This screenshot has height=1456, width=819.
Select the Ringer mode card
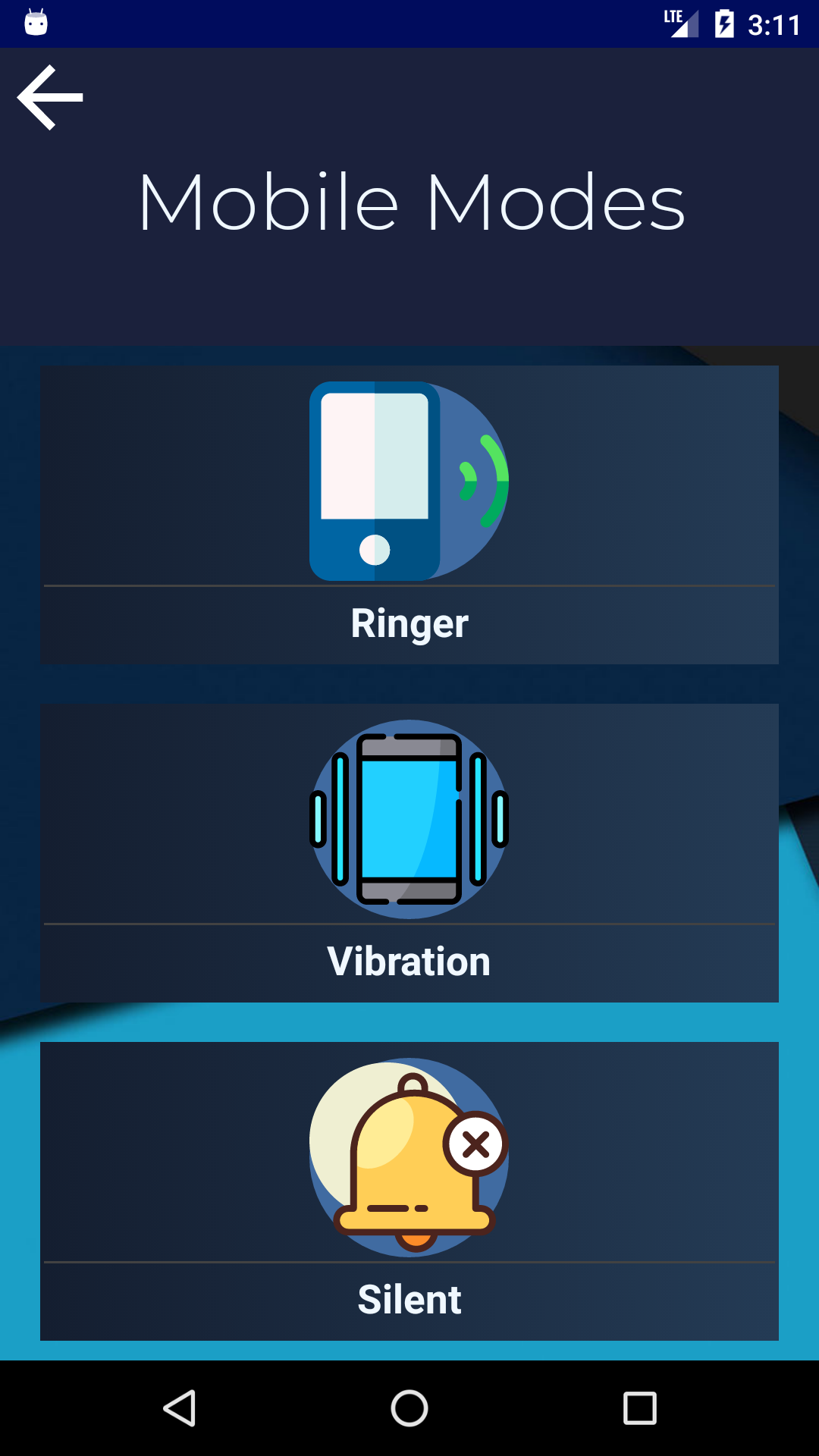(409, 514)
